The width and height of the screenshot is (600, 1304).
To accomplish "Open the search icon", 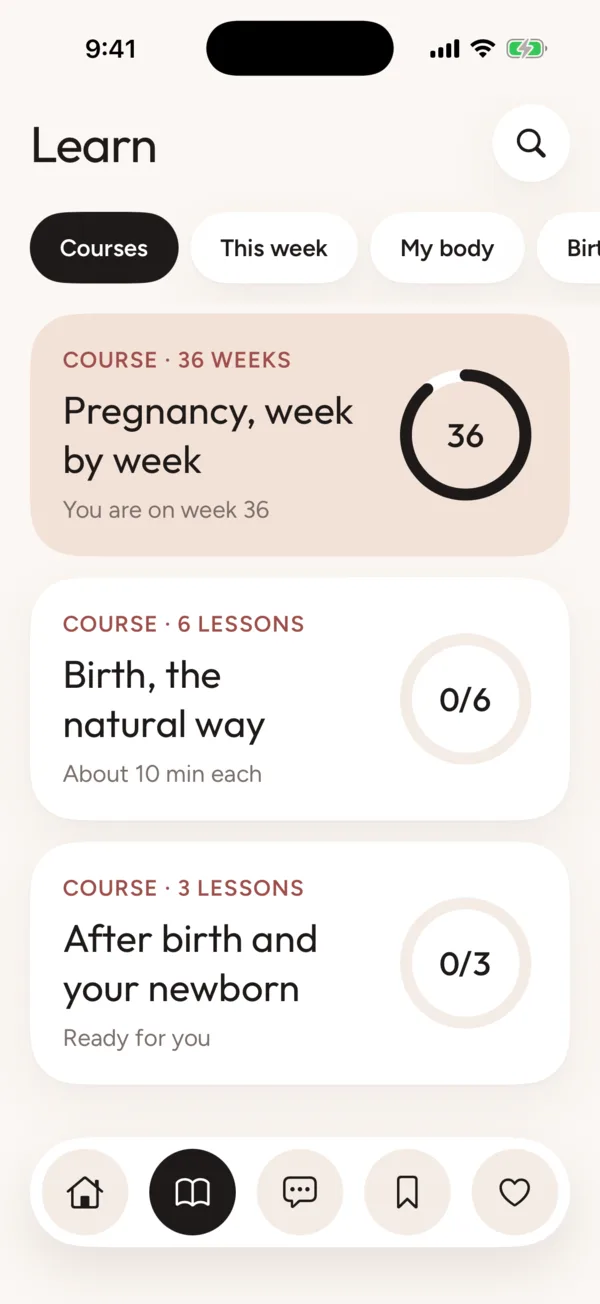I will coord(531,144).
